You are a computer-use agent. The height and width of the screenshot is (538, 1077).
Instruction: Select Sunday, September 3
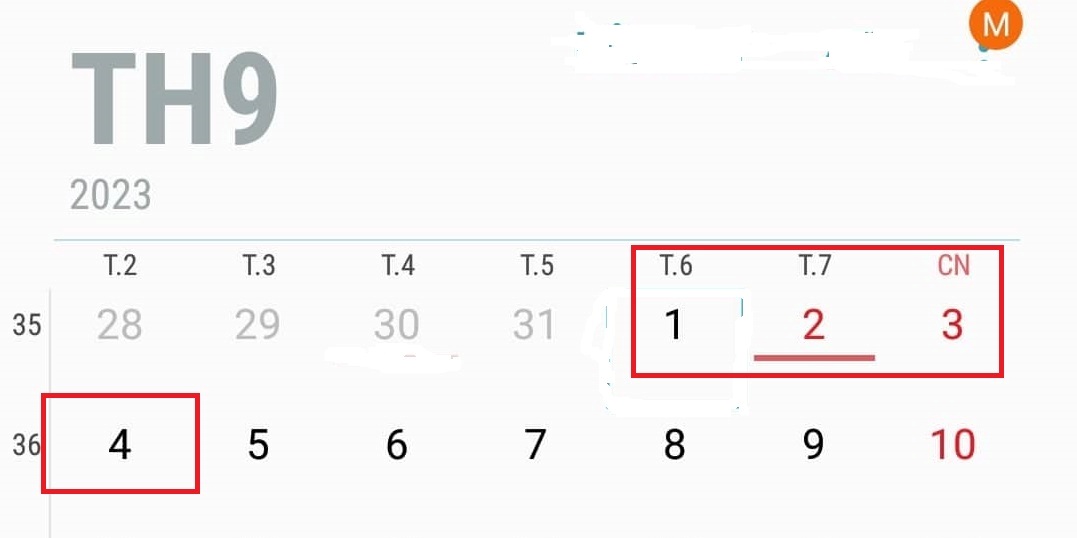pyautogui.click(x=952, y=325)
